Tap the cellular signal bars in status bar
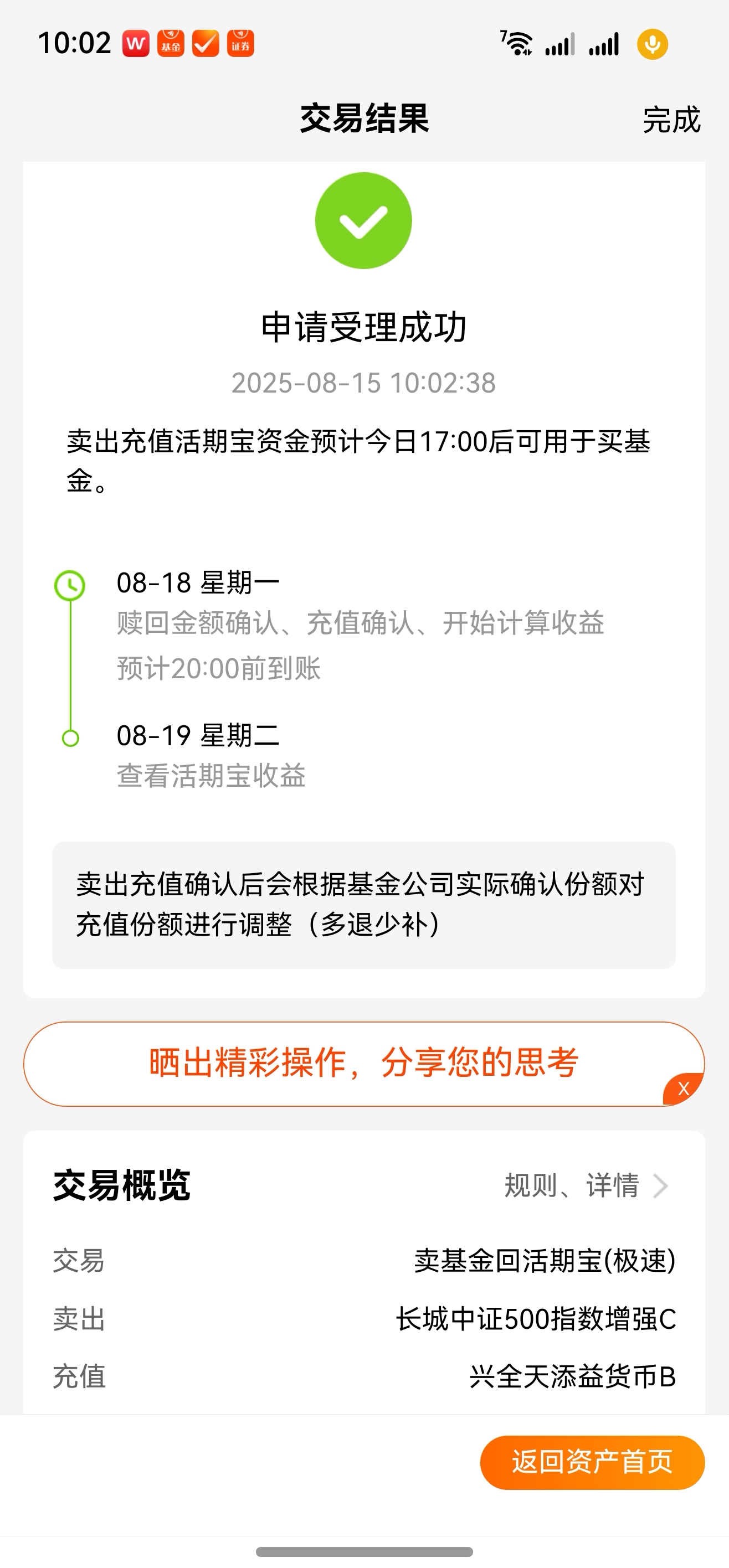 (x=559, y=43)
